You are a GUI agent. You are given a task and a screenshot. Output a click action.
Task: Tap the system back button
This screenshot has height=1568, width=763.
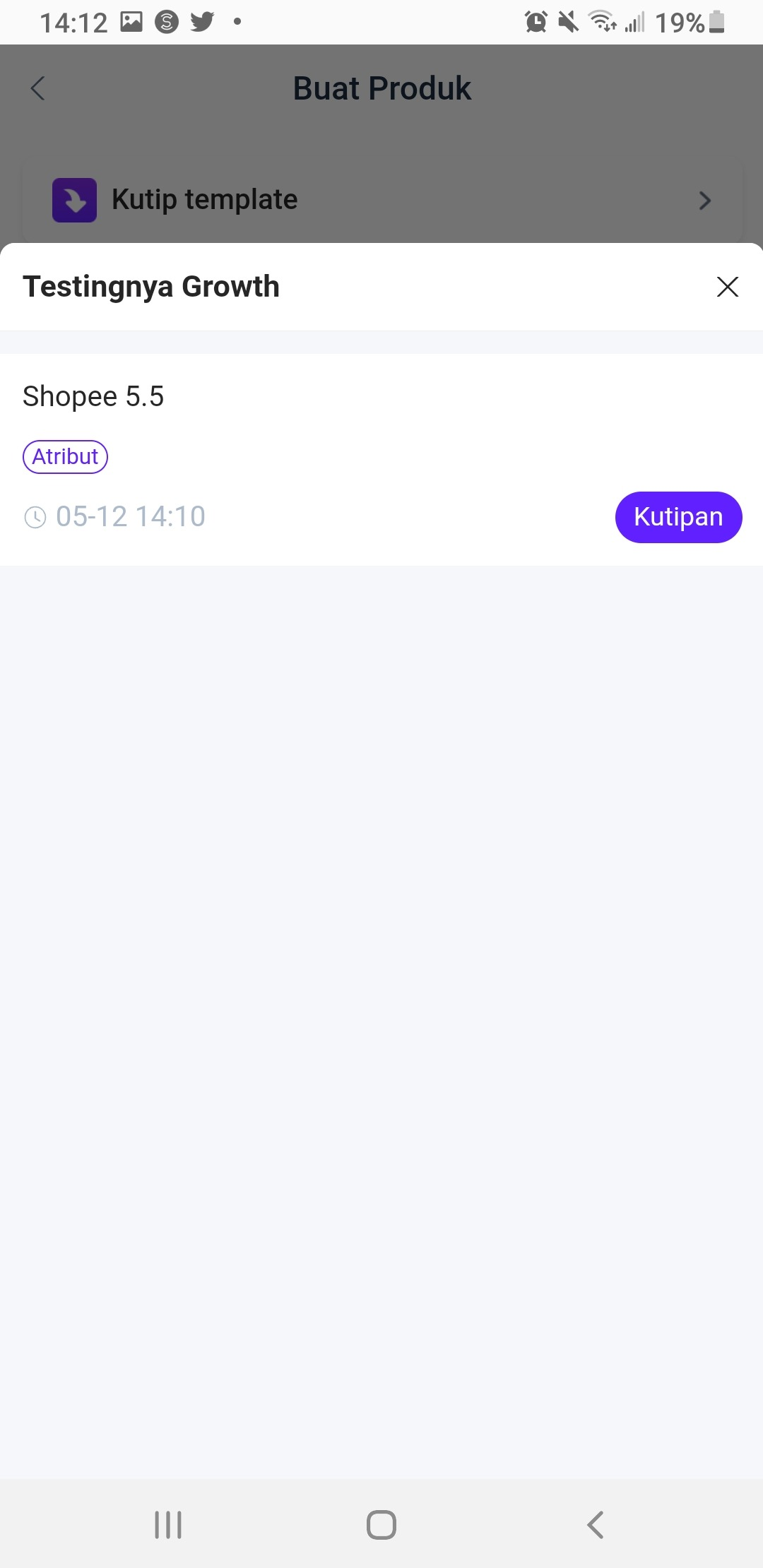(x=595, y=1524)
